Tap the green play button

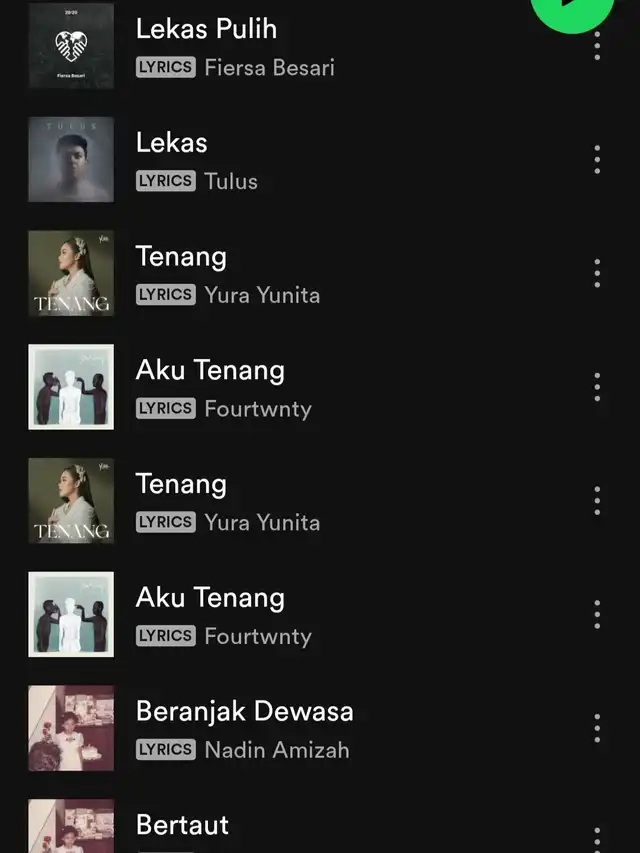(572, 8)
